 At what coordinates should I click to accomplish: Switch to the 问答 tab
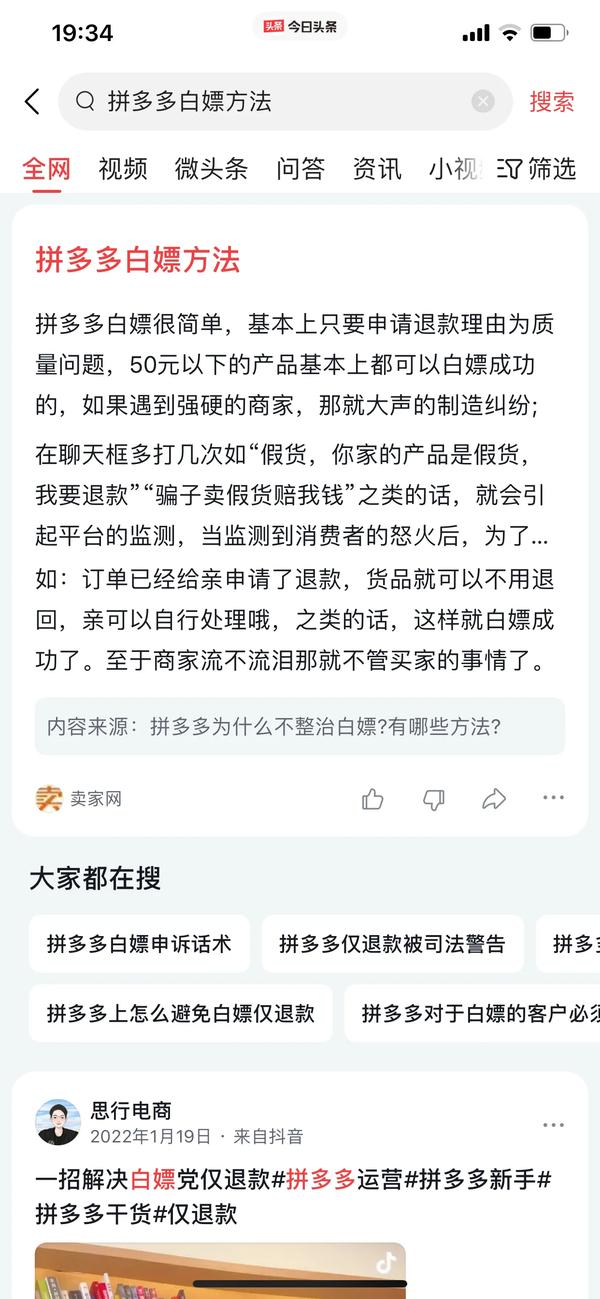pos(300,168)
